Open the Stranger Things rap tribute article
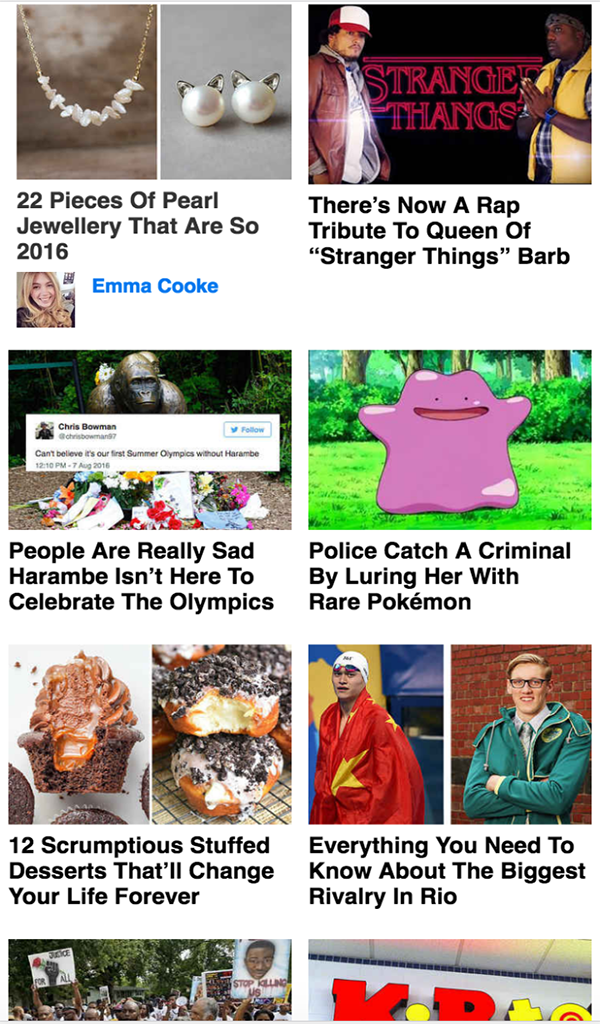 click(x=439, y=231)
